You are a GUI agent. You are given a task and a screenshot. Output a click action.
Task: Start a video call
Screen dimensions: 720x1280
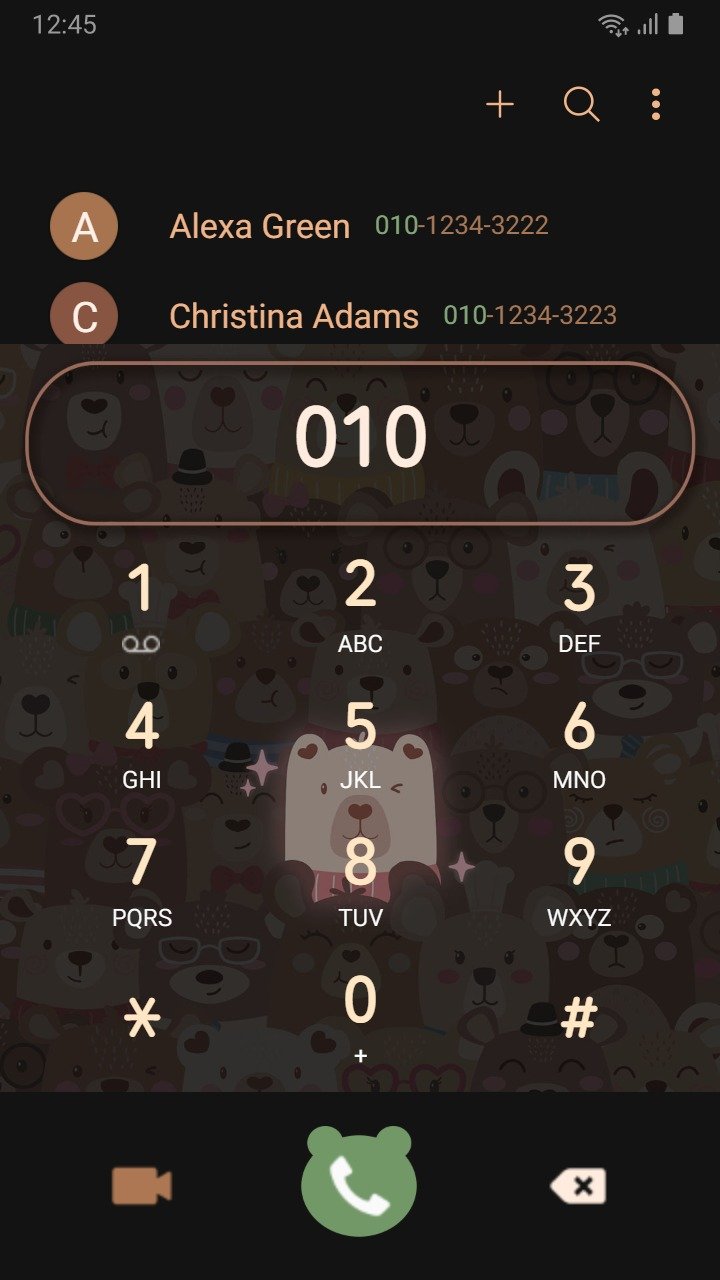141,1186
